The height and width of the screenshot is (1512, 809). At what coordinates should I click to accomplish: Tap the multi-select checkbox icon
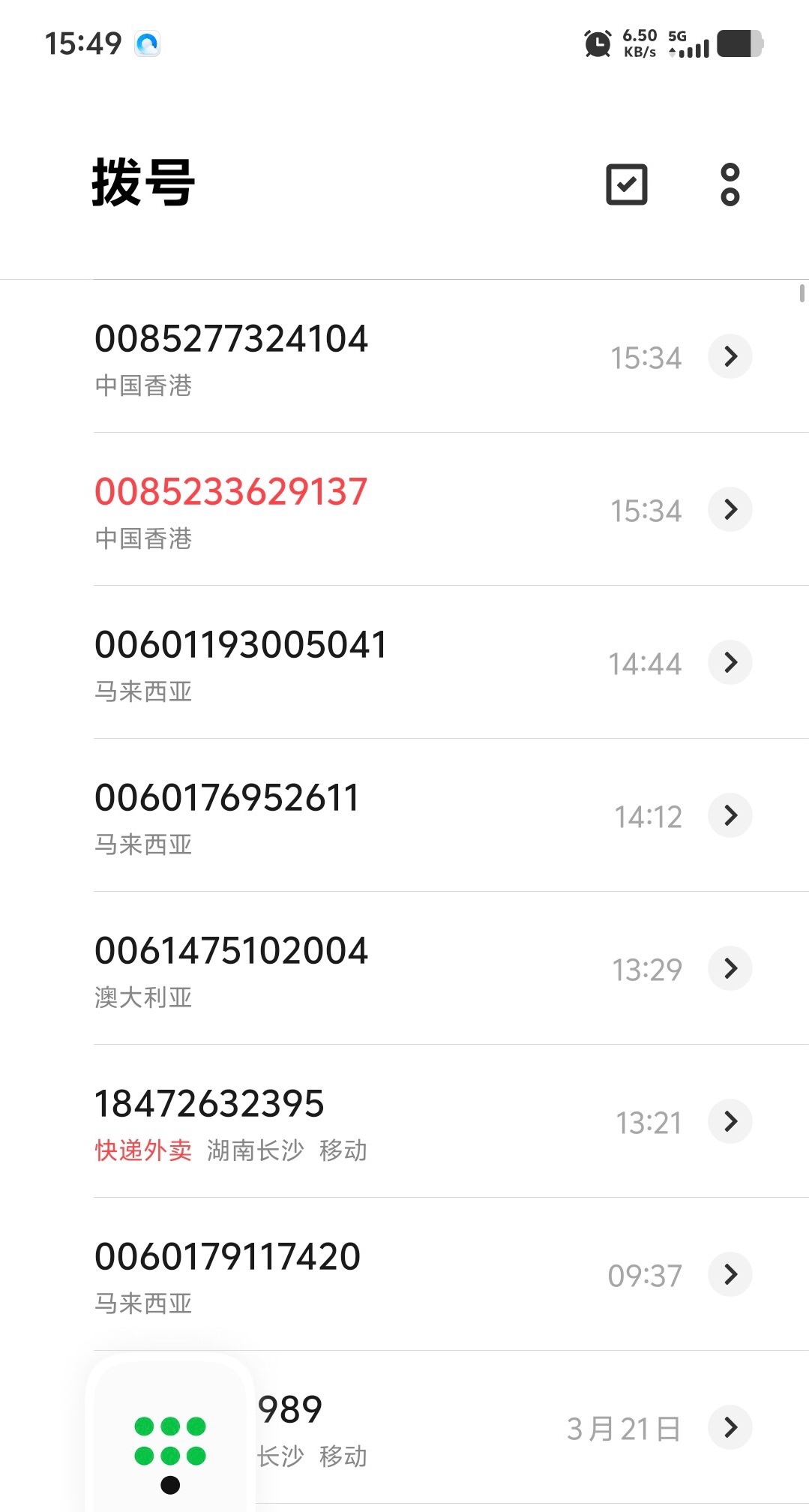click(x=626, y=184)
